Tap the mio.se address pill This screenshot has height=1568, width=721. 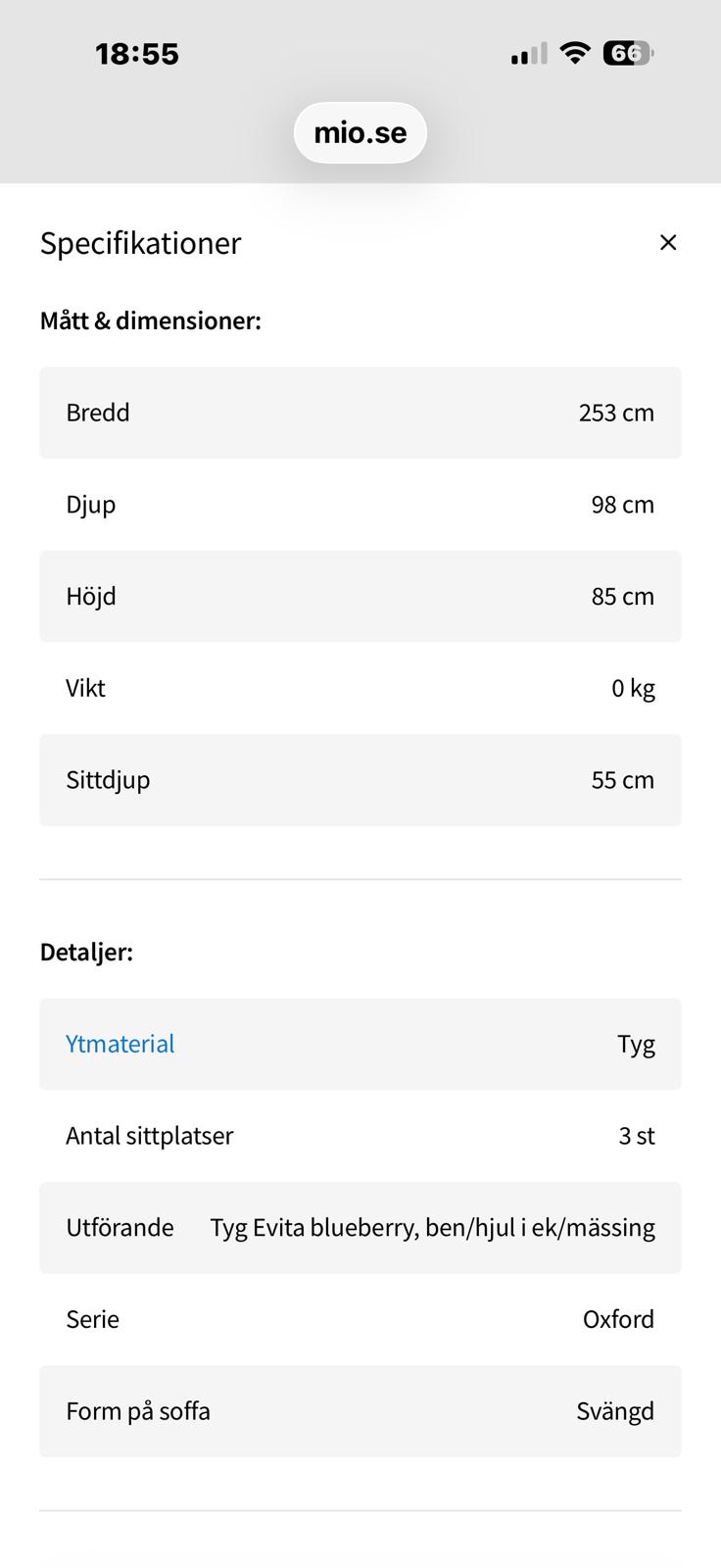(x=360, y=132)
